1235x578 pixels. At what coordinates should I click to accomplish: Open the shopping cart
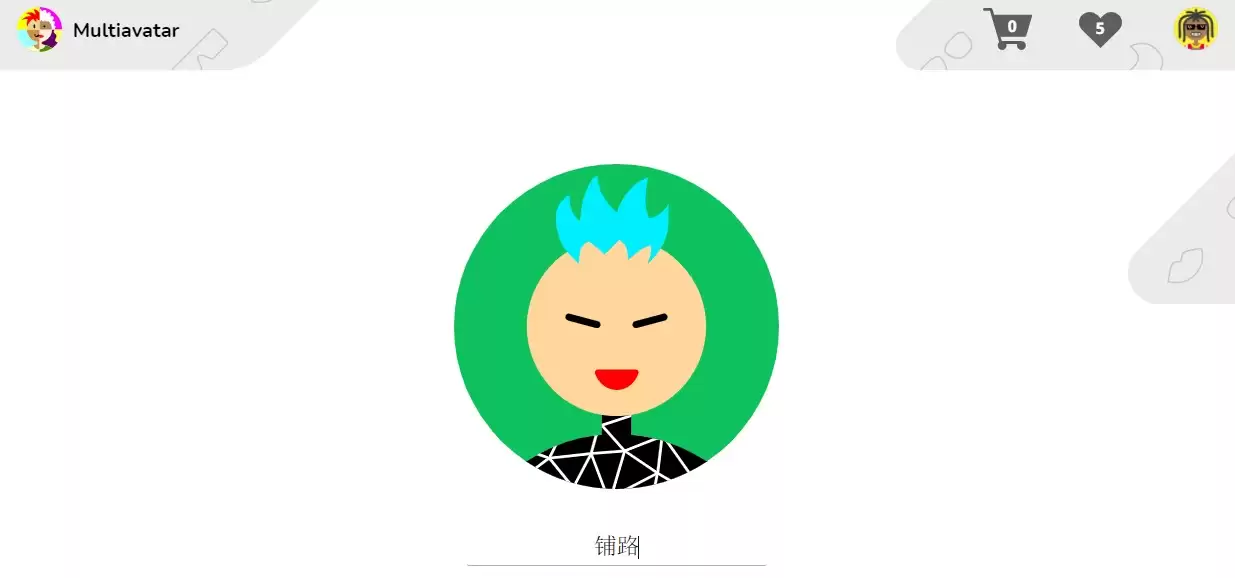[1007, 28]
